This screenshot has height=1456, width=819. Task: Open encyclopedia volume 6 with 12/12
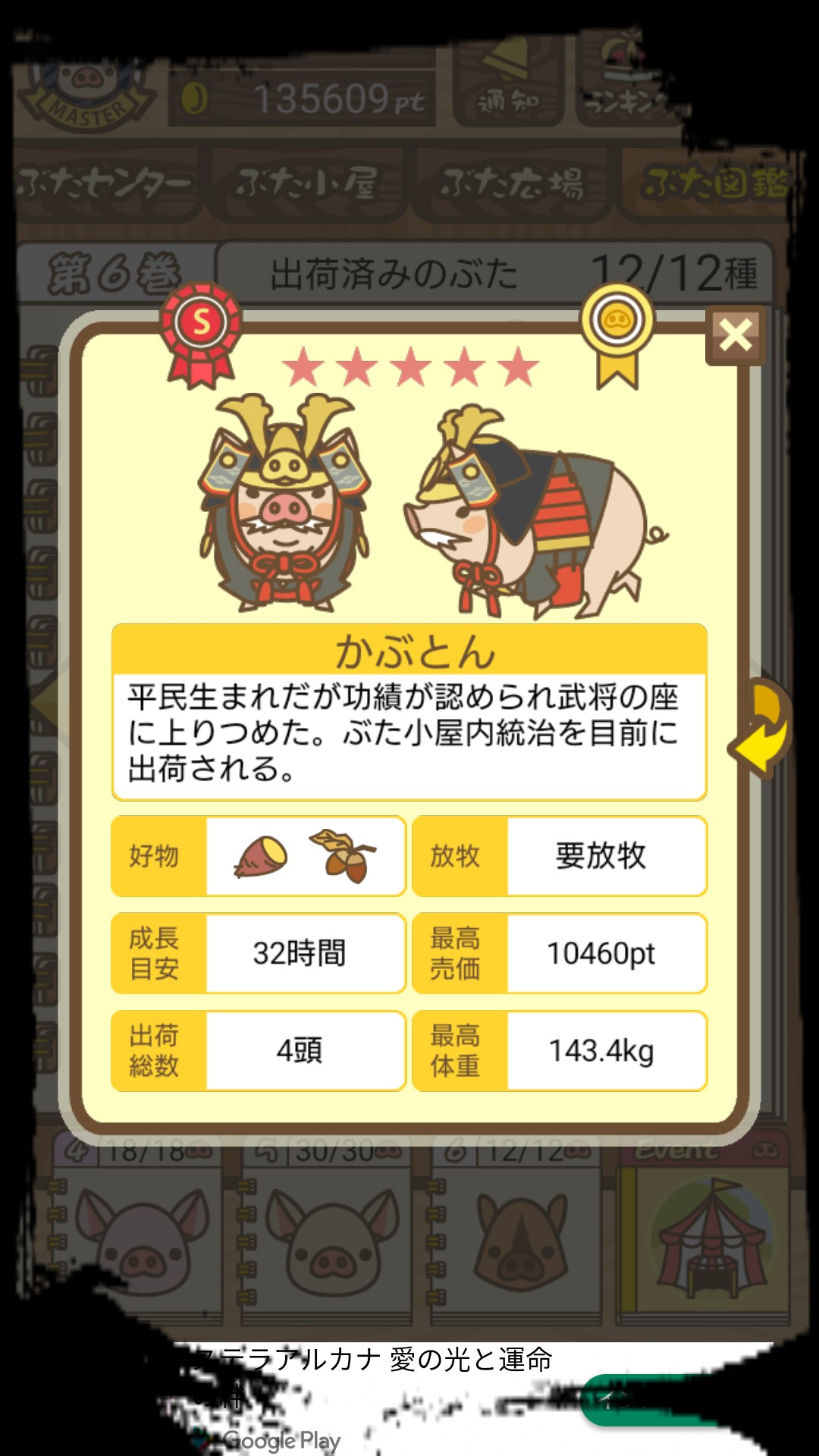[x=517, y=1236]
